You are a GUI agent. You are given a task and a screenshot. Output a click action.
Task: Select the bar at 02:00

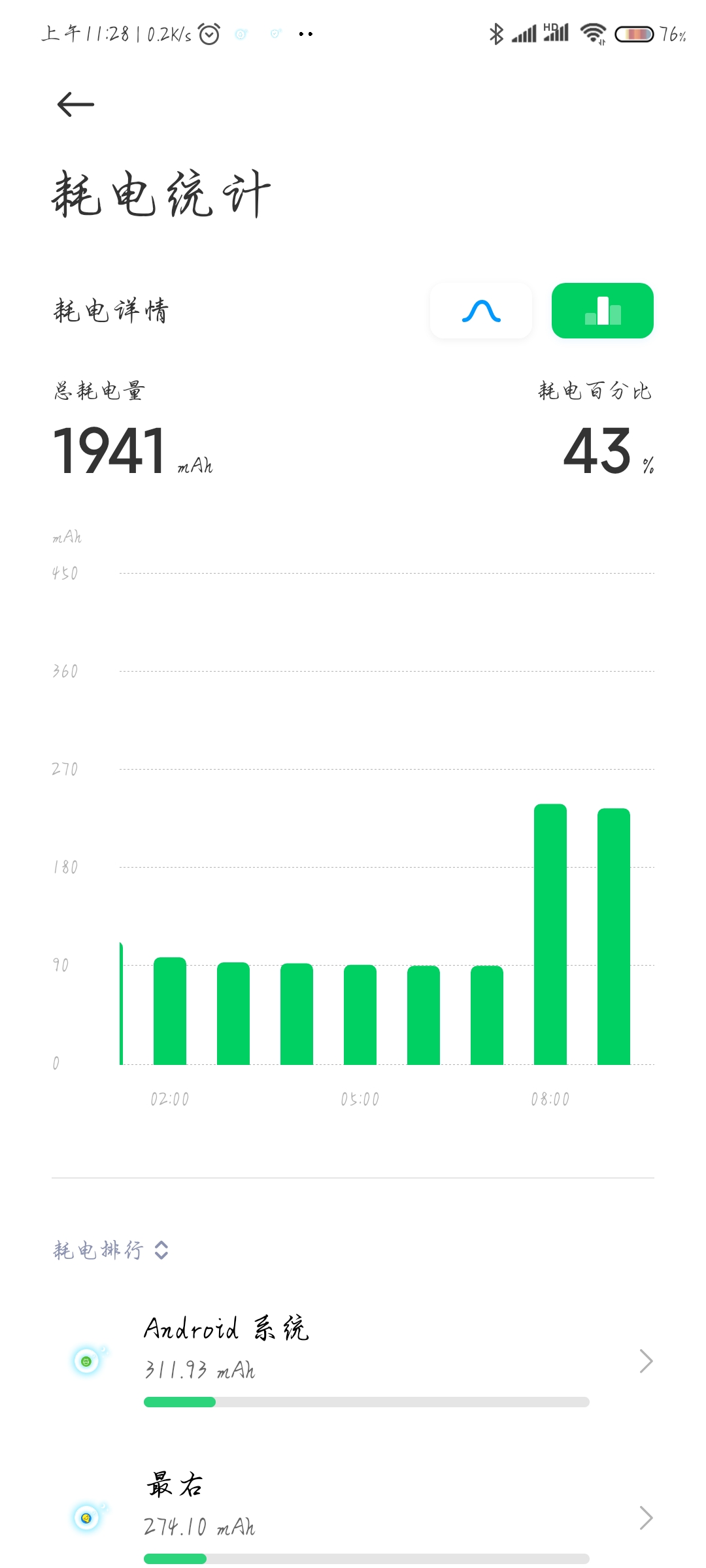(x=170, y=1011)
